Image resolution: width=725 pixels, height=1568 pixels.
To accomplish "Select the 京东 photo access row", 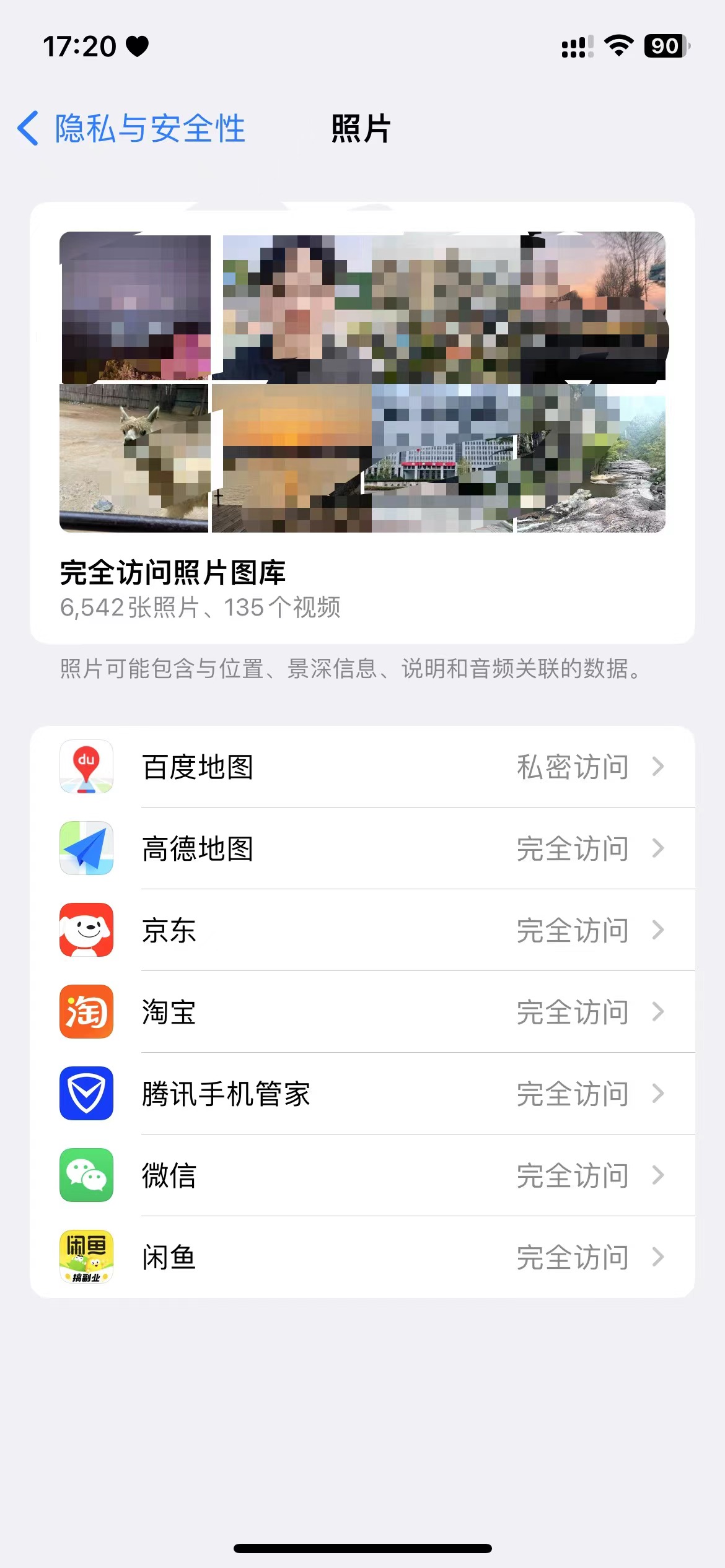I will click(362, 930).
